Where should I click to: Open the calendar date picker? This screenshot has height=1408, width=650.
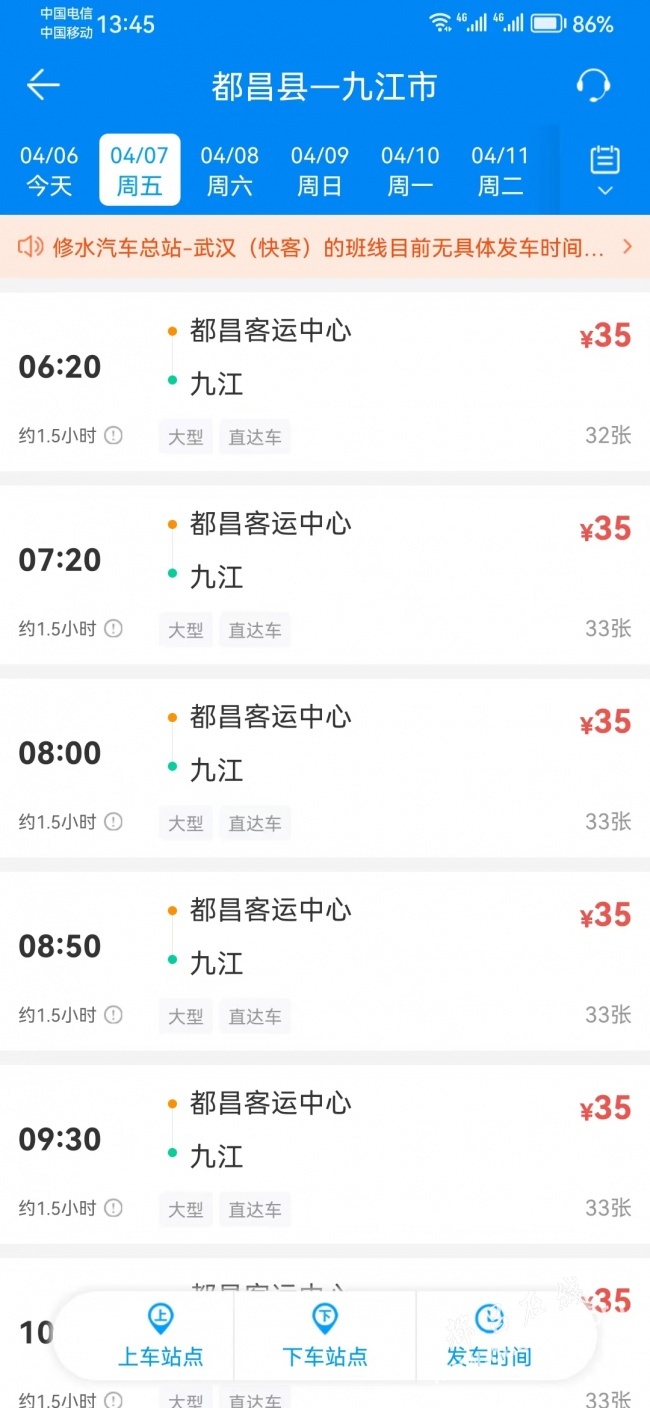click(605, 170)
